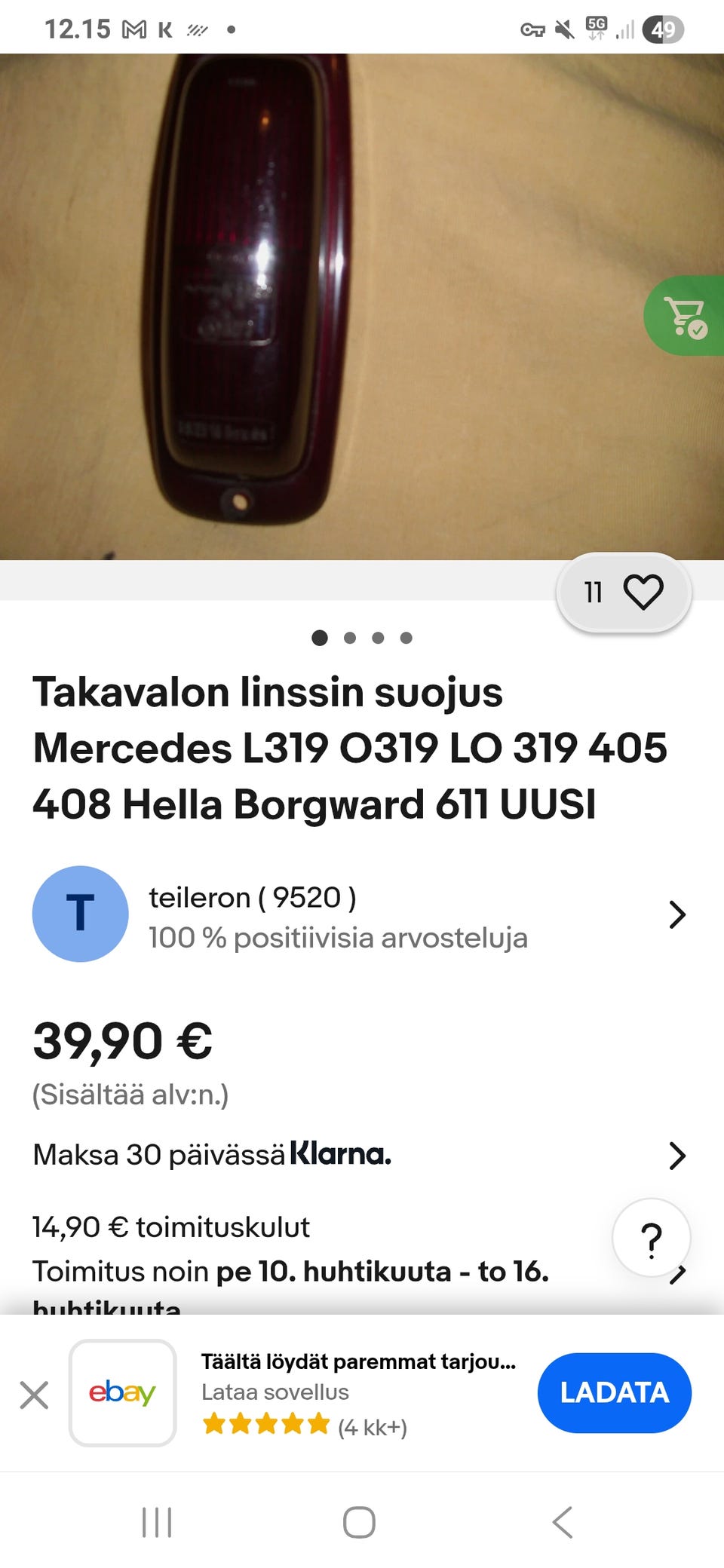Image resolution: width=724 pixels, height=1568 pixels.
Task: Open seller teileron's avatar icon
Action: tap(80, 914)
